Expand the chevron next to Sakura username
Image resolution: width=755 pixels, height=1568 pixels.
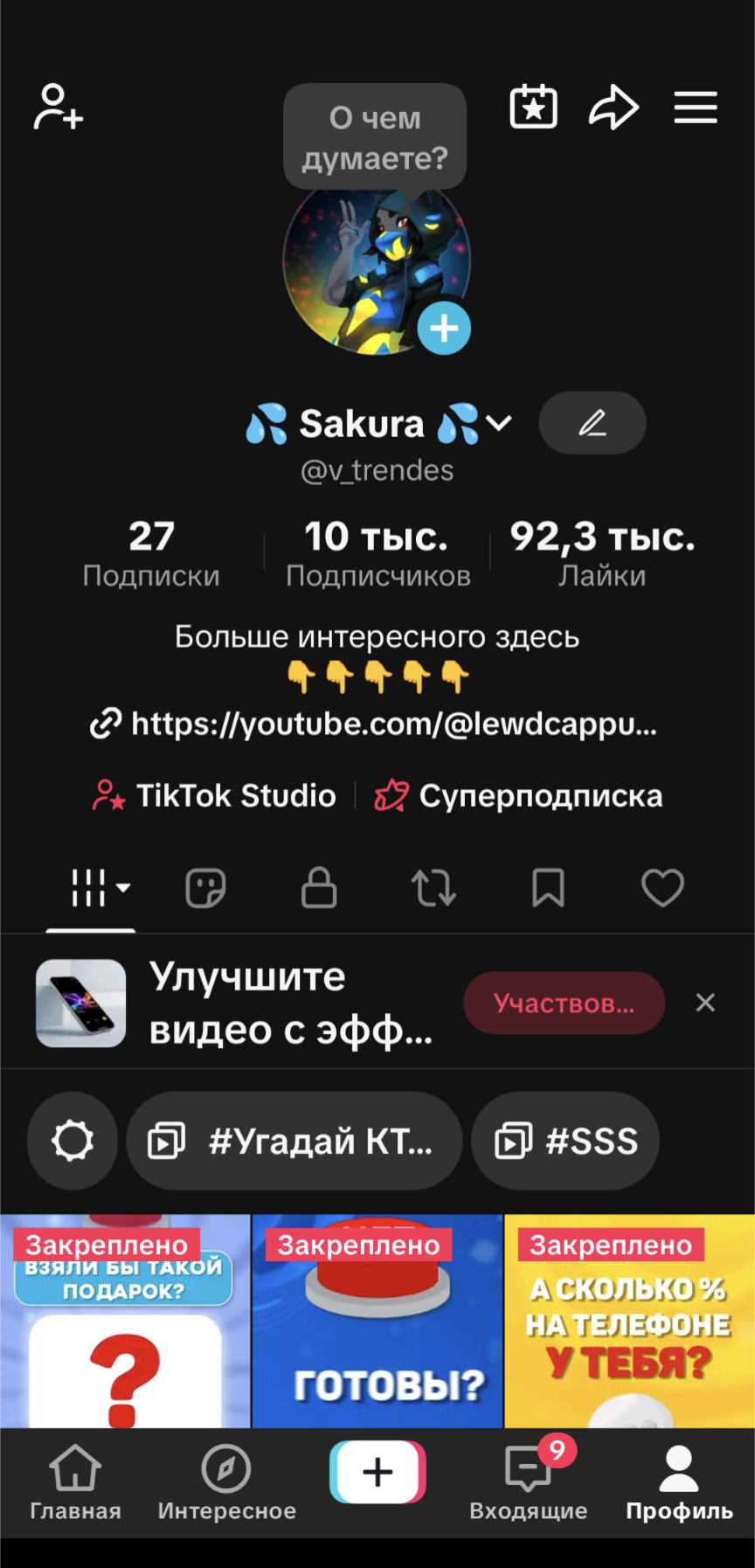[x=499, y=423]
